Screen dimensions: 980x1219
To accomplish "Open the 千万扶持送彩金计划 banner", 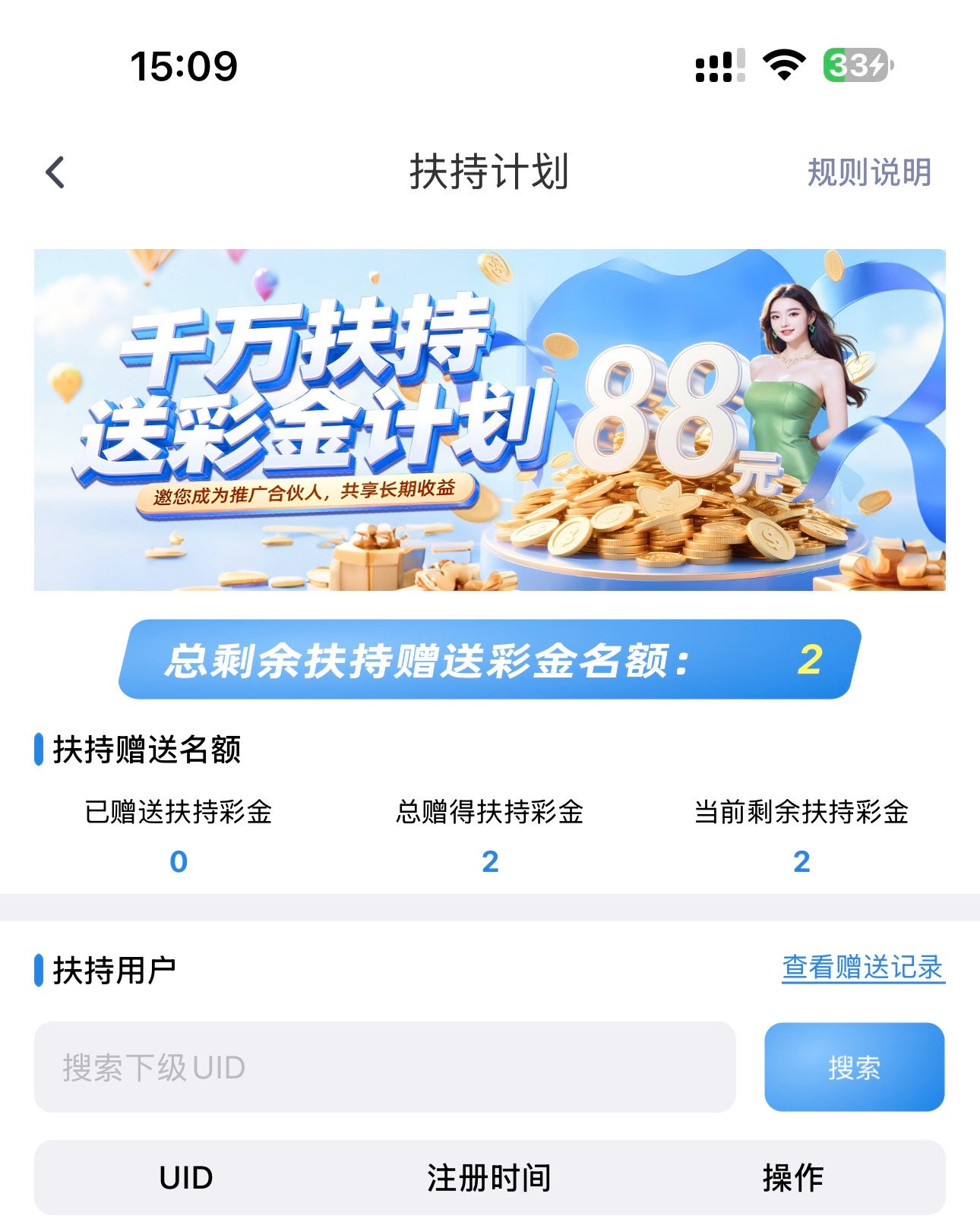I will (489, 419).
